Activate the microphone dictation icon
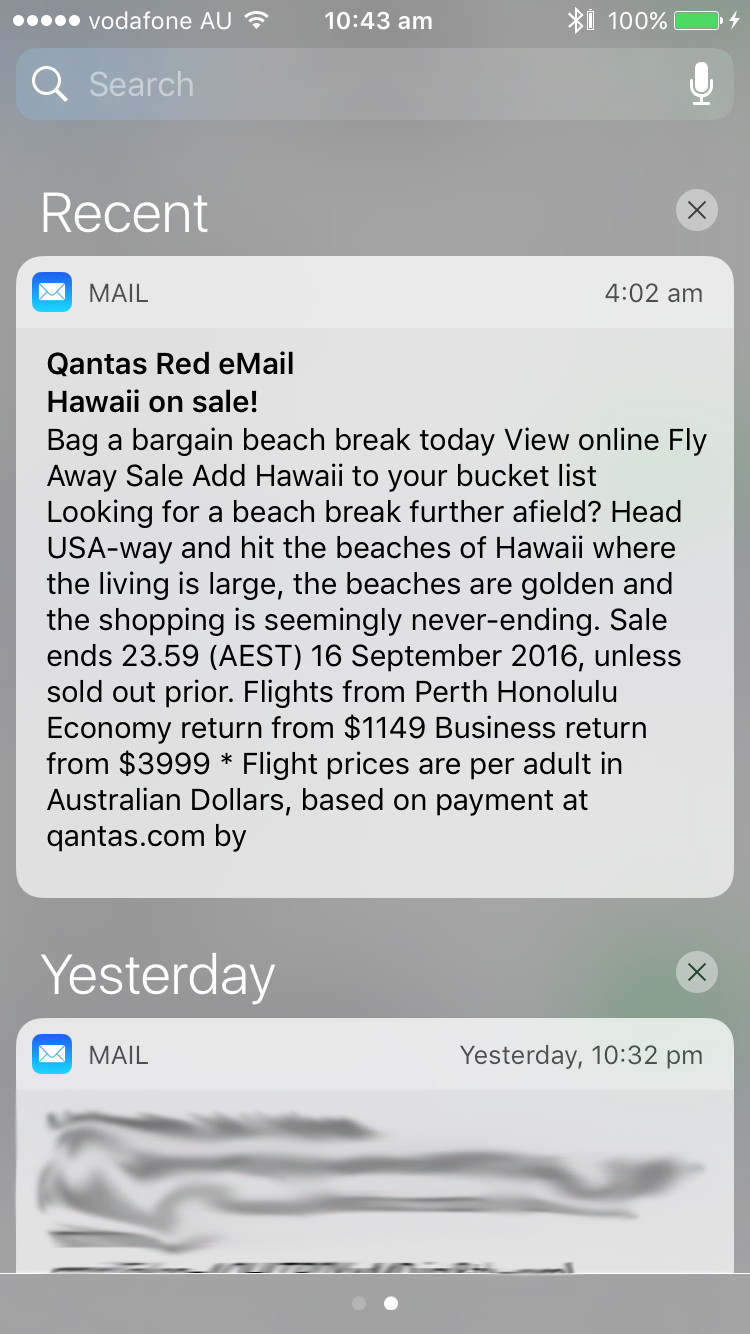The width and height of the screenshot is (750, 1334). click(702, 85)
